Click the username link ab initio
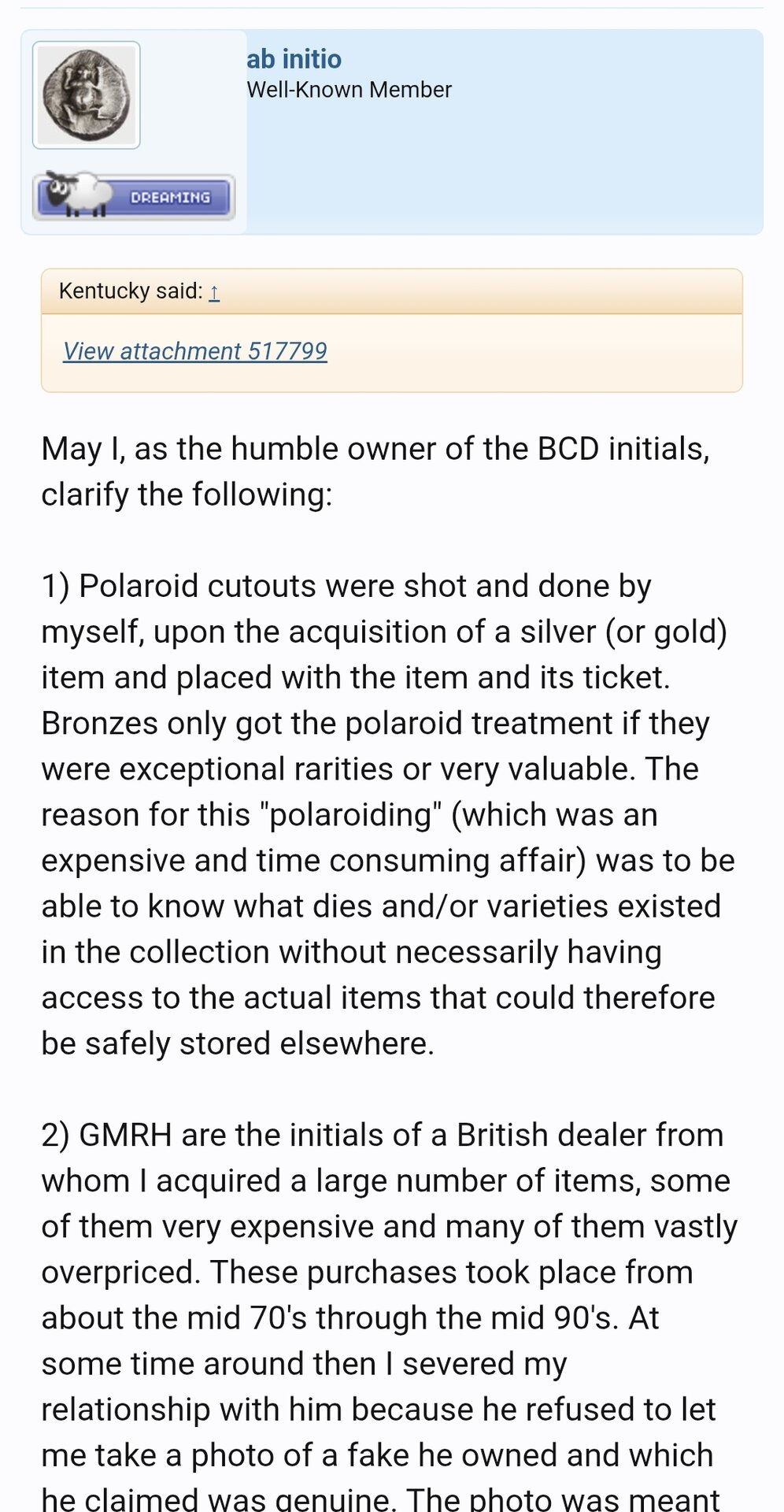 [x=293, y=59]
